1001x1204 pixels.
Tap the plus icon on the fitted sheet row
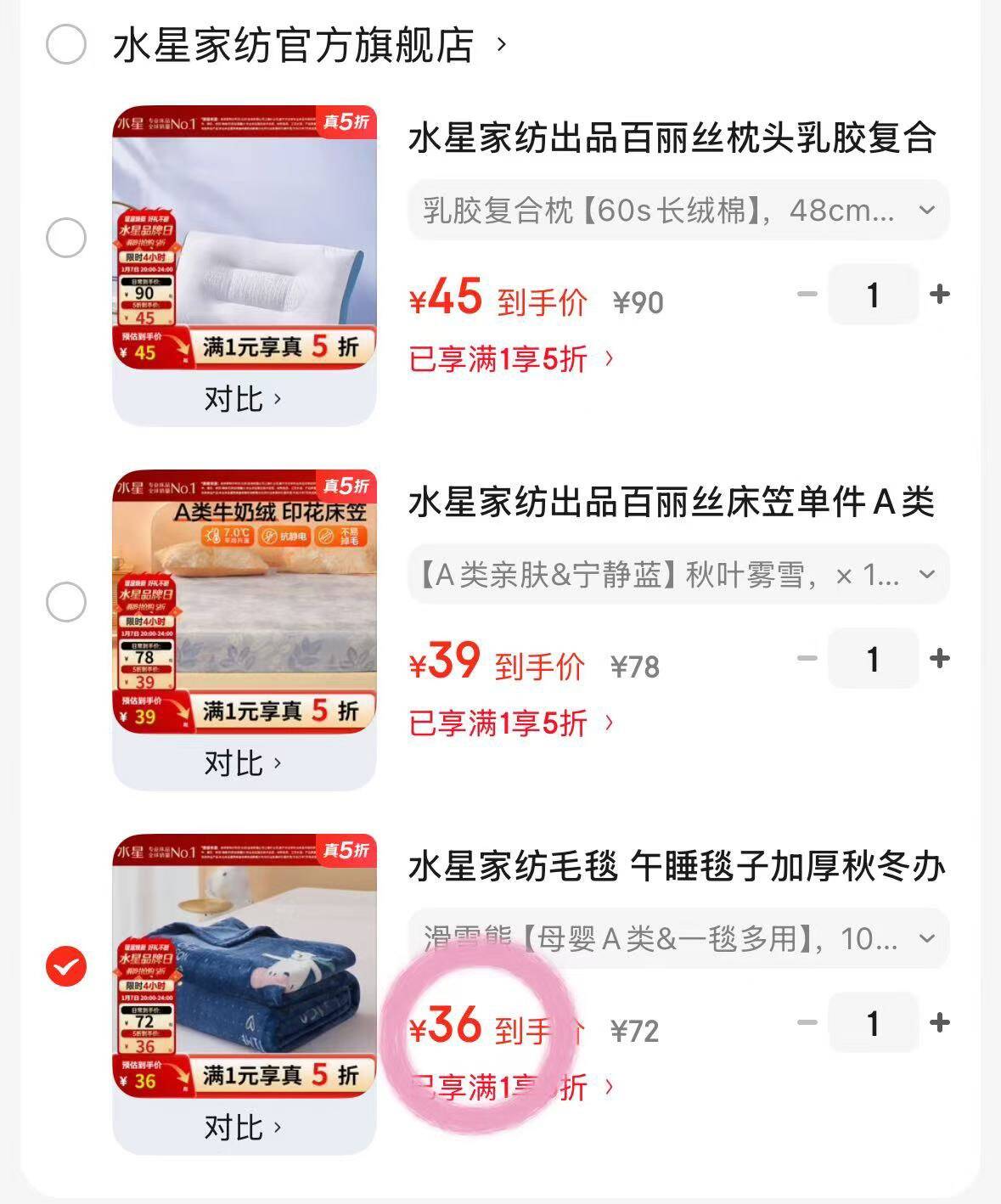[x=938, y=659]
